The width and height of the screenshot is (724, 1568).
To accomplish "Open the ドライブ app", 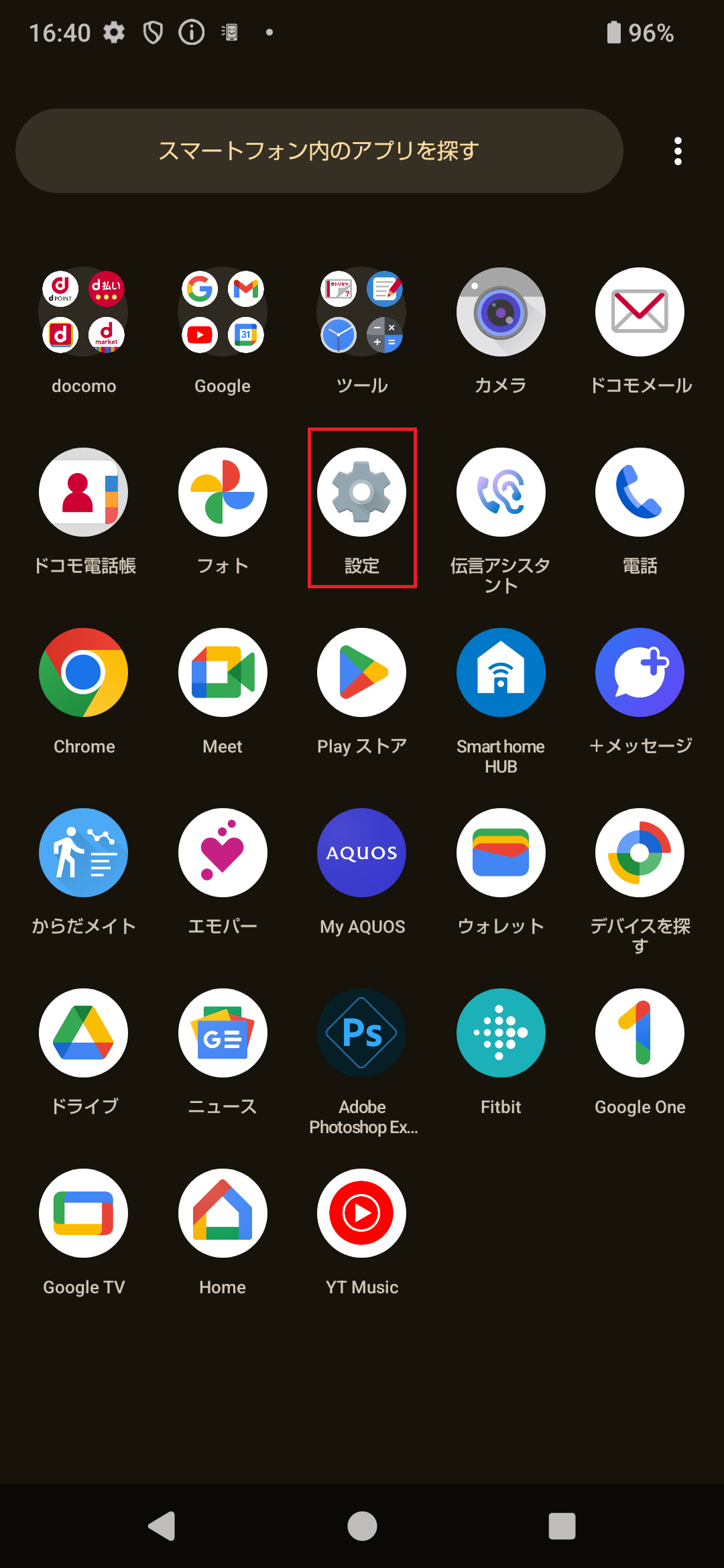I will tap(84, 1033).
